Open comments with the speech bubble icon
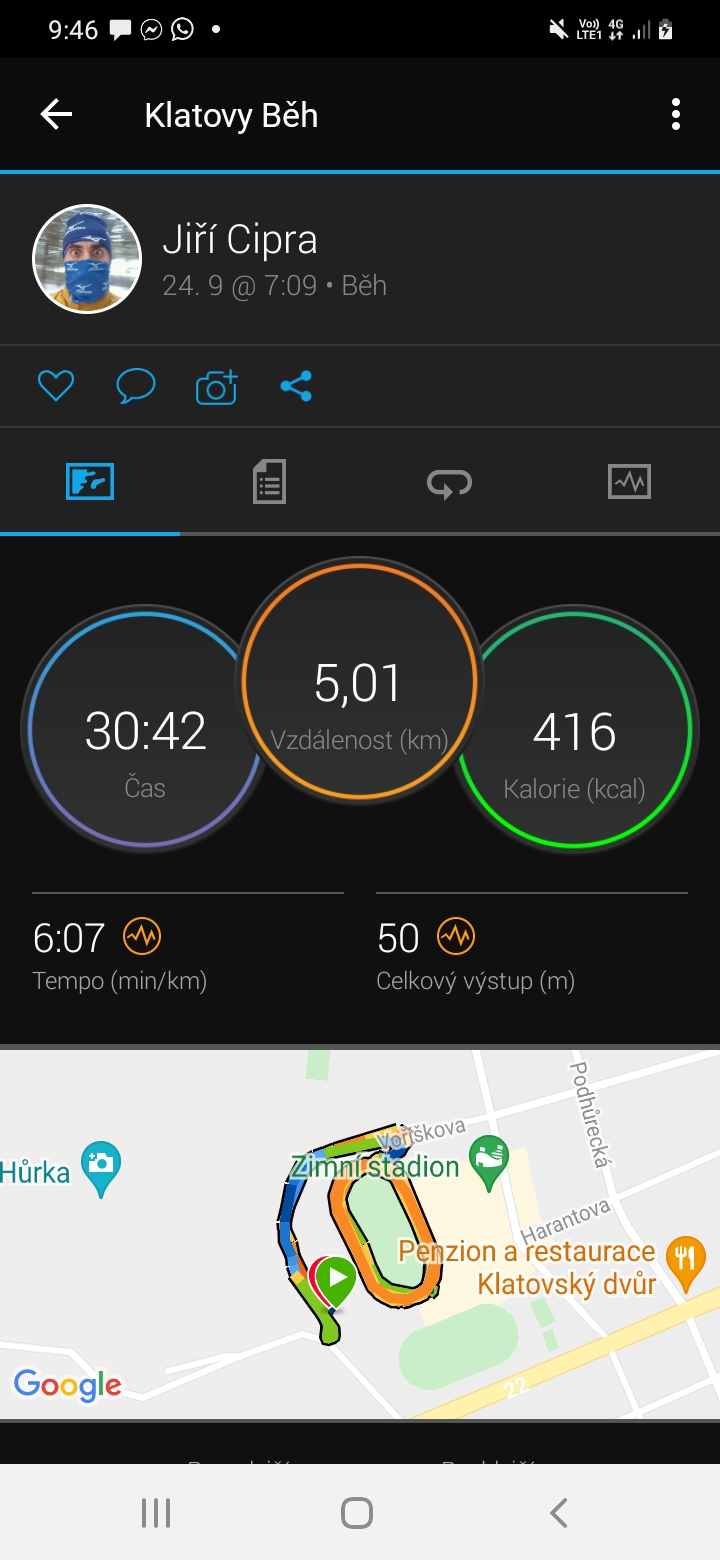Image resolution: width=720 pixels, height=1560 pixels. (x=136, y=386)
